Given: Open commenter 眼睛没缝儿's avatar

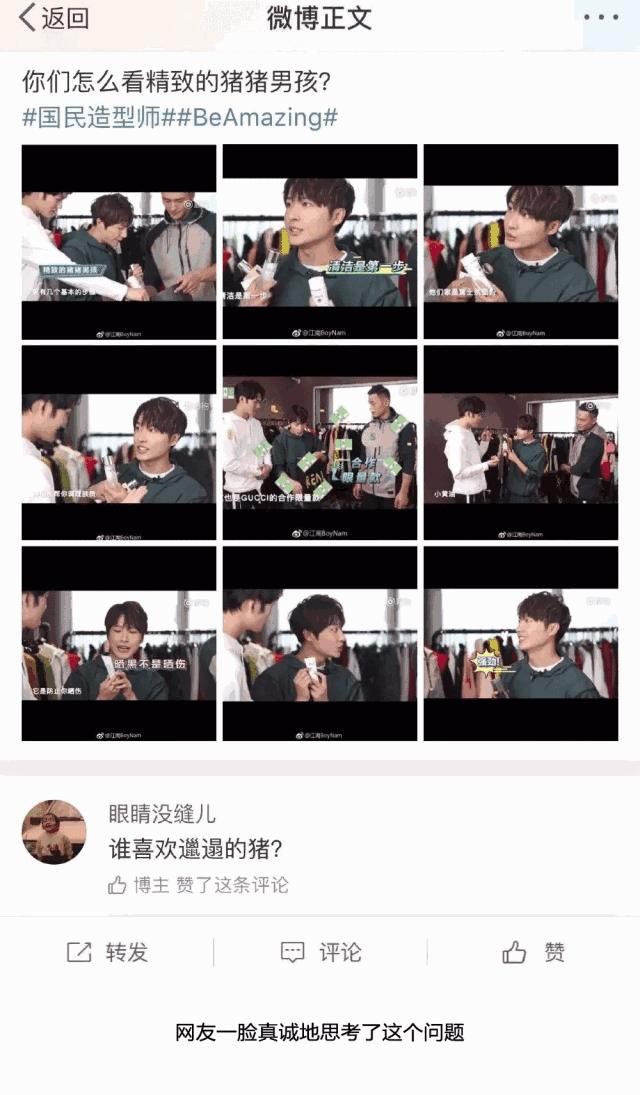Looking at the screenshot, I should point(54,832).
